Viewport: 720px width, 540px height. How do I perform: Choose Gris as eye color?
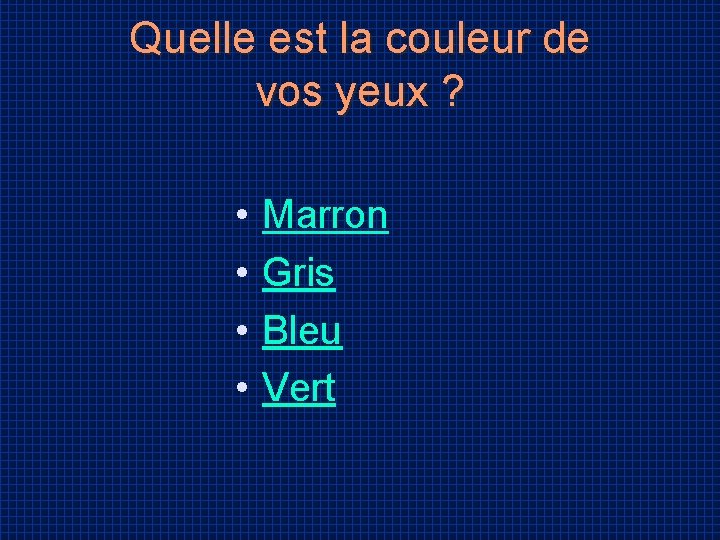(x=298, y=273)
